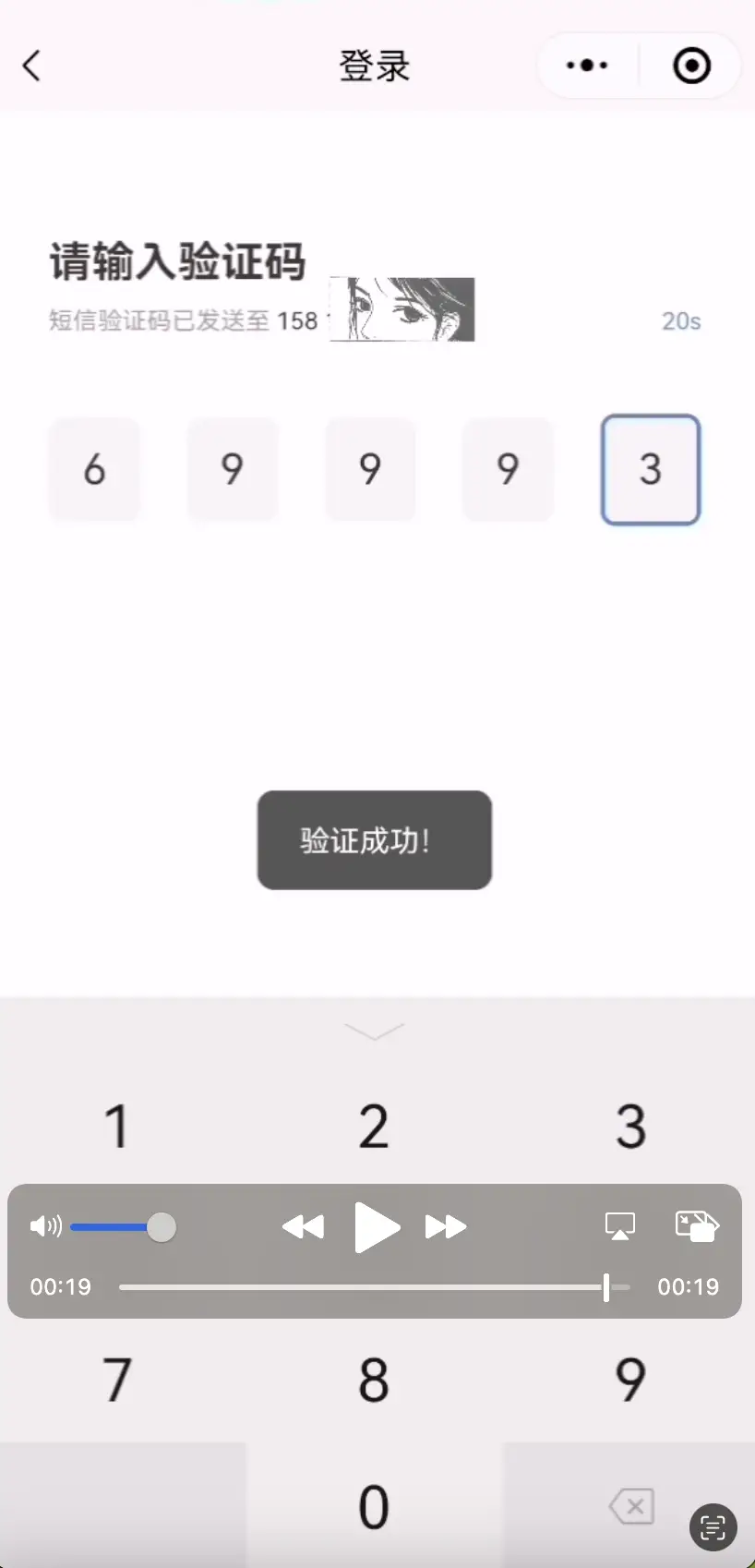Image resolution: width=755 pixels, height=1568 pixels.
Task: Collapse the numeric keypad
Action: click(x=374, y=1031)
